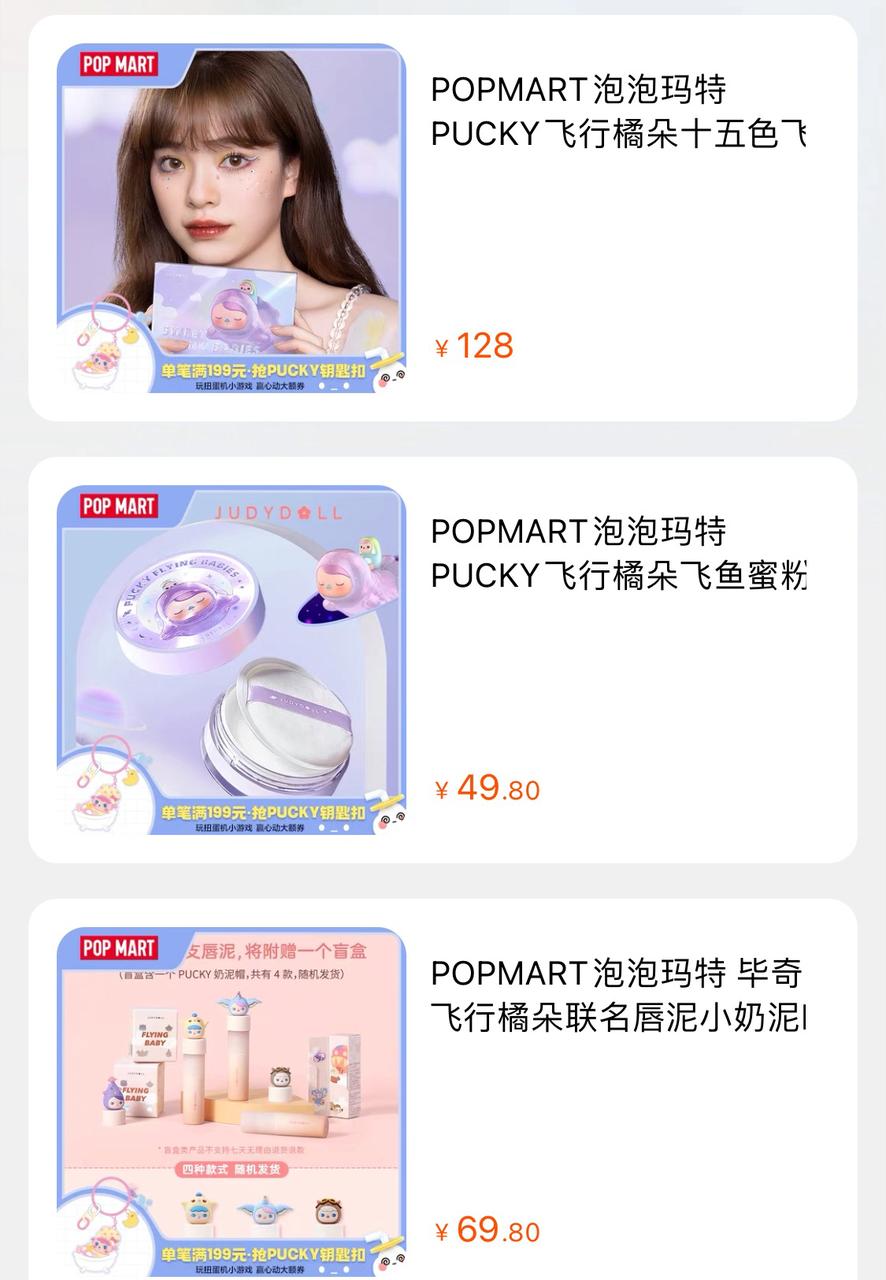The height and width of the screenshot is (1280, 886).
Task: Click the POP MART logo on the third product
Action: point(119,945)
